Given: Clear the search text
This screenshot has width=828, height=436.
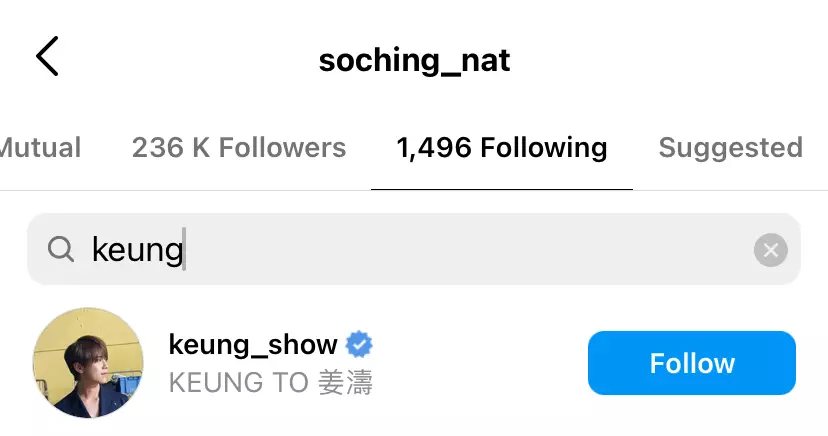Looking at the screenshot, I should pos(770,250).
